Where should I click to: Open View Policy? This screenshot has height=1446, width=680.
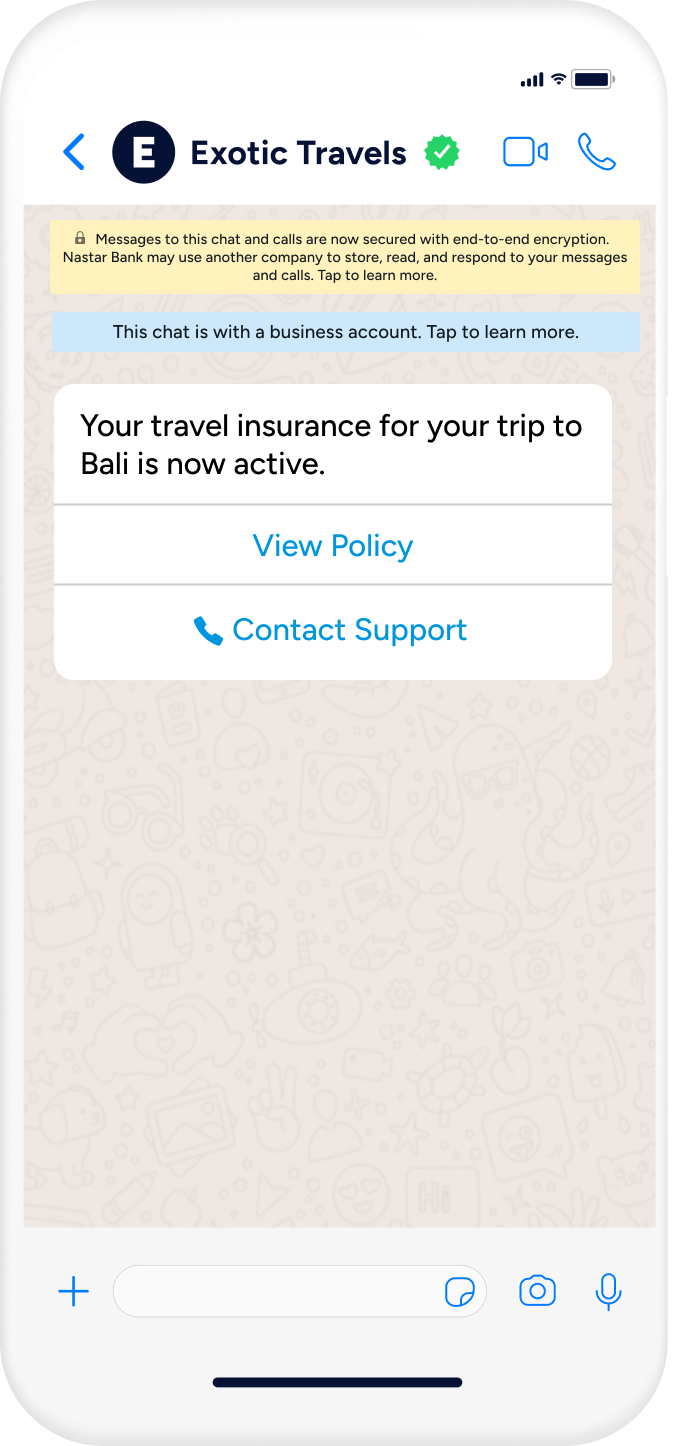pos(333,546)
